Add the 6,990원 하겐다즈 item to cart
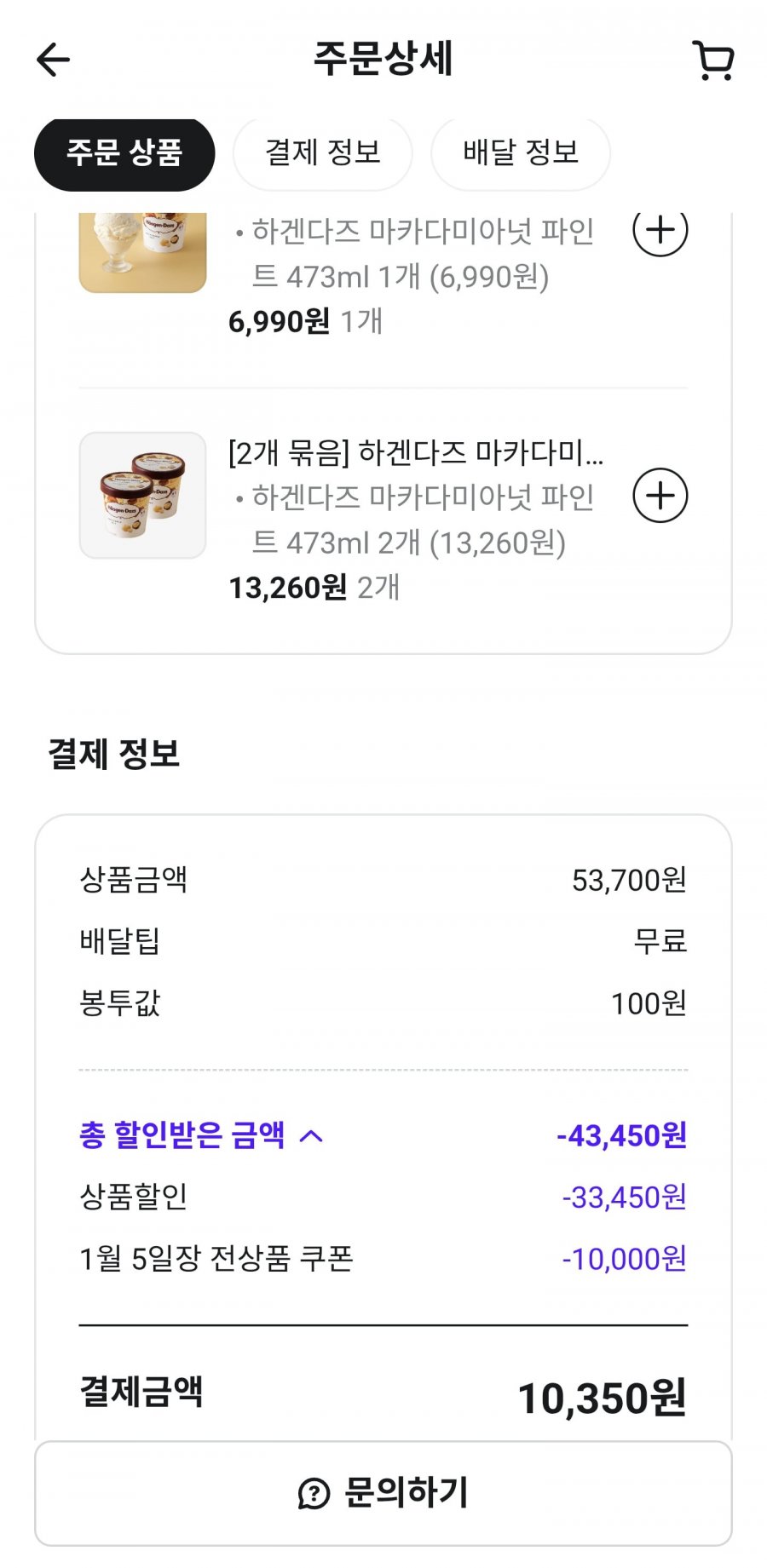Viewport: 767px width, 1568px height. point(660,232)
